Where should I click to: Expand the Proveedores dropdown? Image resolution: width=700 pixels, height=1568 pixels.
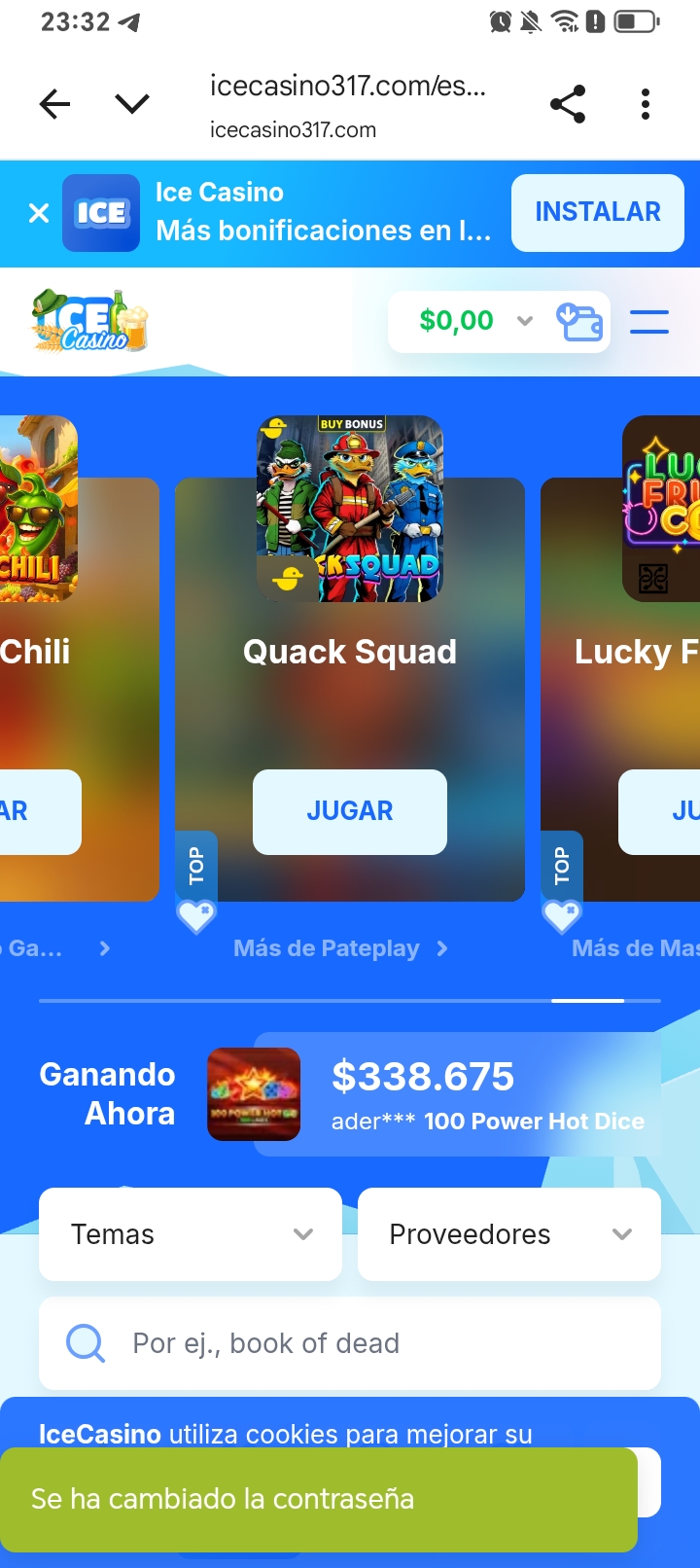point(509,1234)
